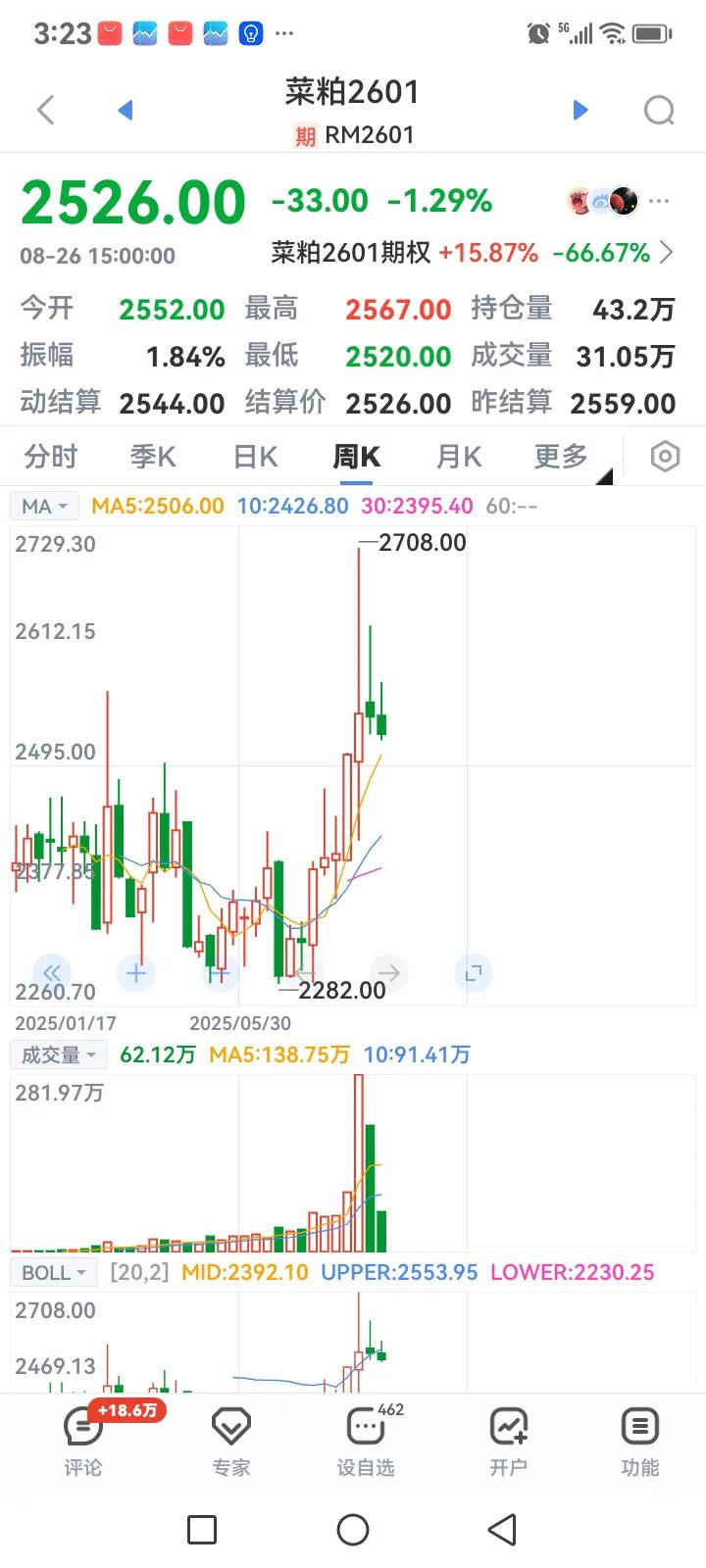
Task: Switch to the 月K tab
Action: point(459,457)
